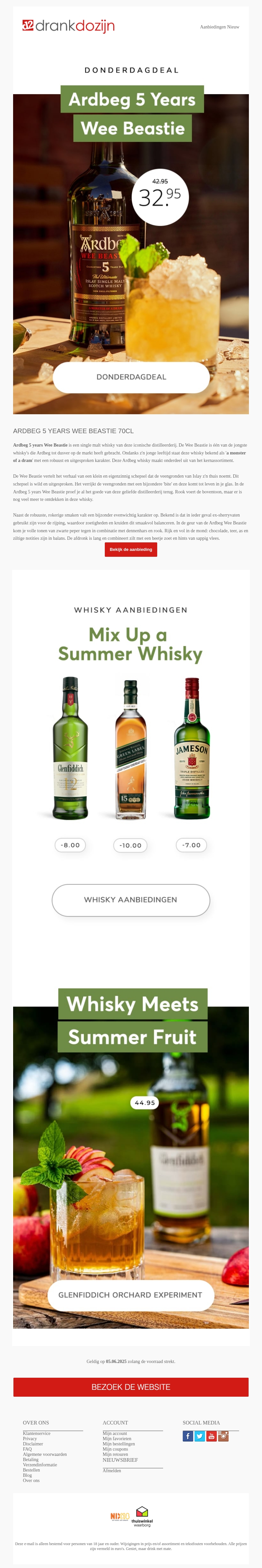Open the Glenfiddich bottle offer
Screen dimensions: 262x1568
pyautogui.click(x=71, y=748)
